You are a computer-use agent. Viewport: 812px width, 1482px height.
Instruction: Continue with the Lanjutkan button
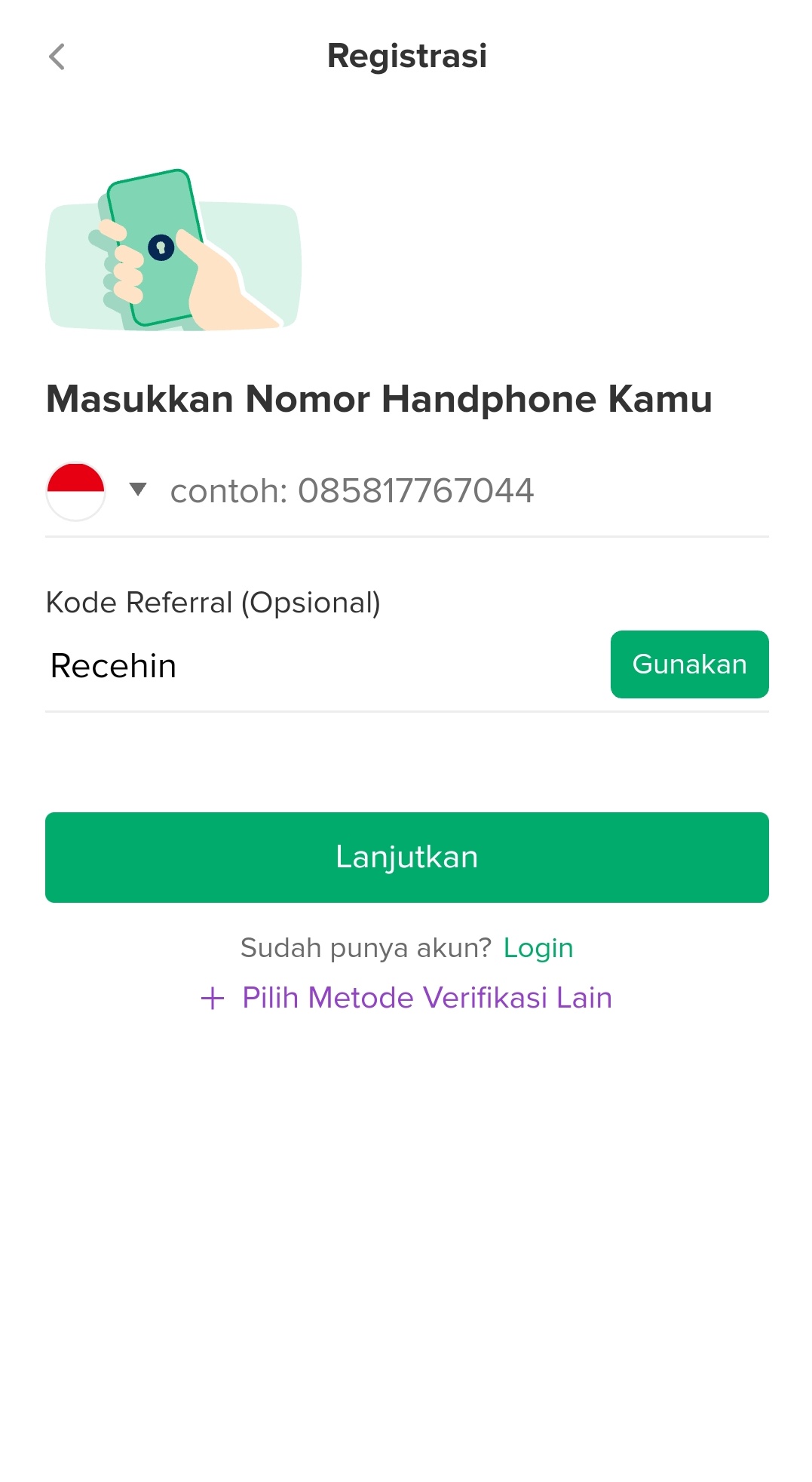coord(406,857)
